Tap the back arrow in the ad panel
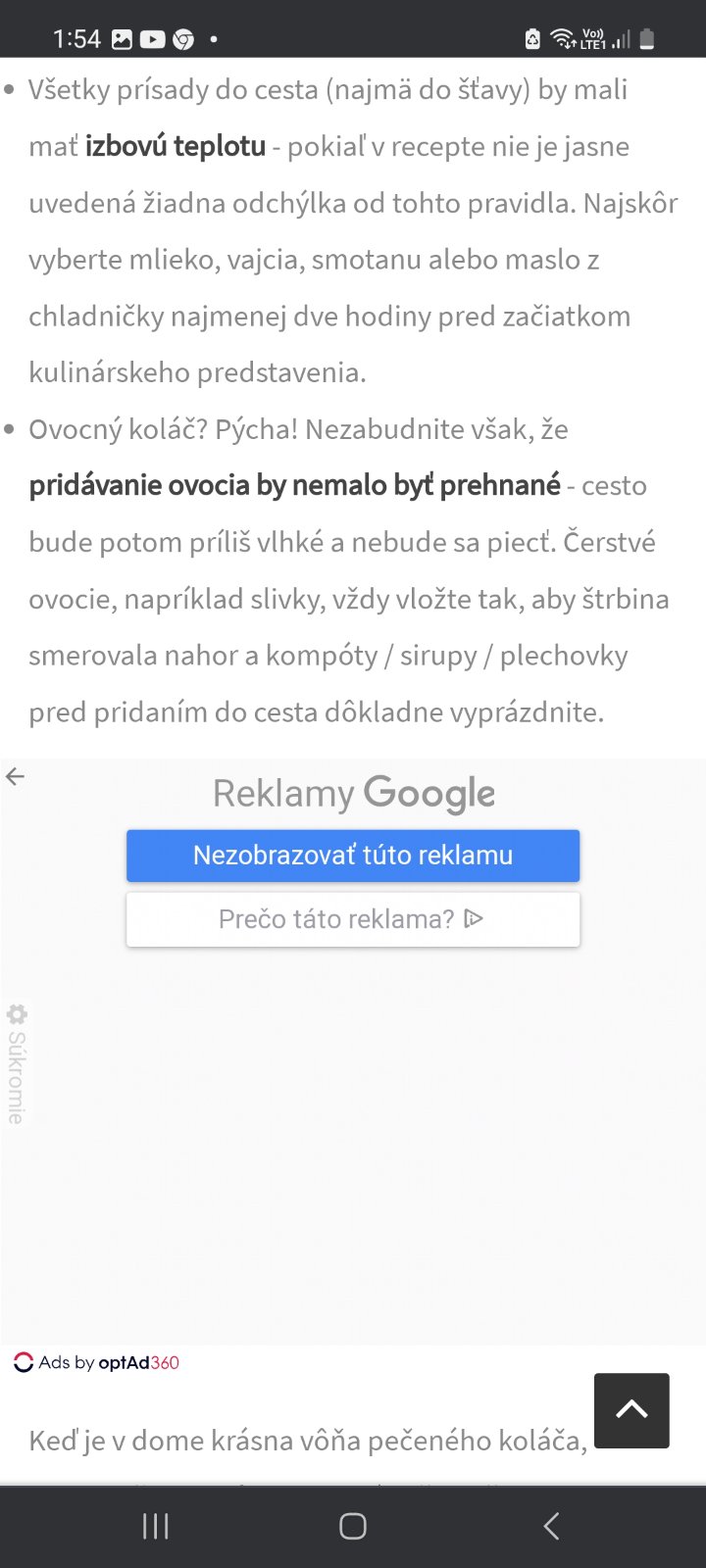Screen dimensions: 706x1568 tap(15, 777)
